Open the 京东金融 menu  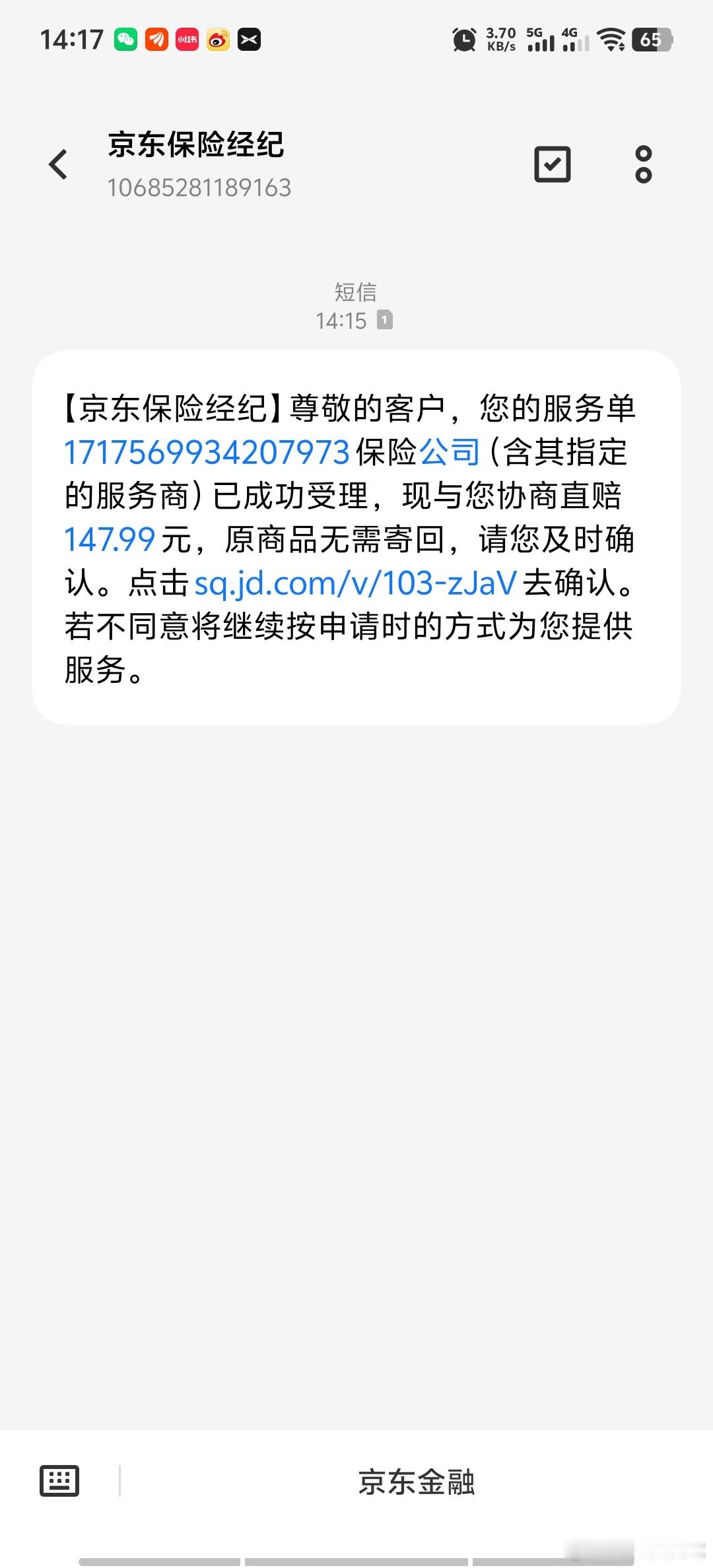[416, 1482]
